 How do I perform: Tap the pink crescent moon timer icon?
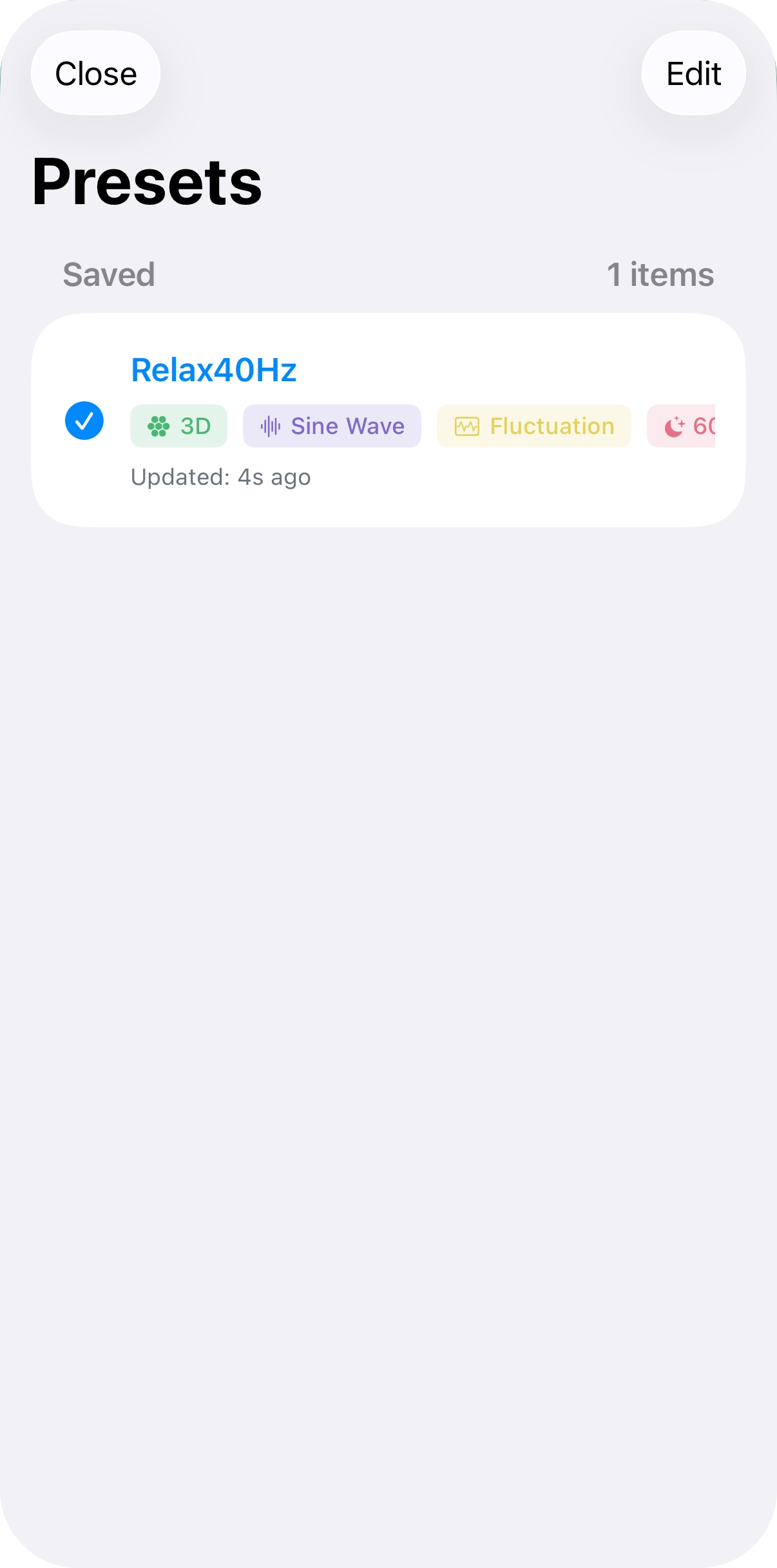click(674, 425)
